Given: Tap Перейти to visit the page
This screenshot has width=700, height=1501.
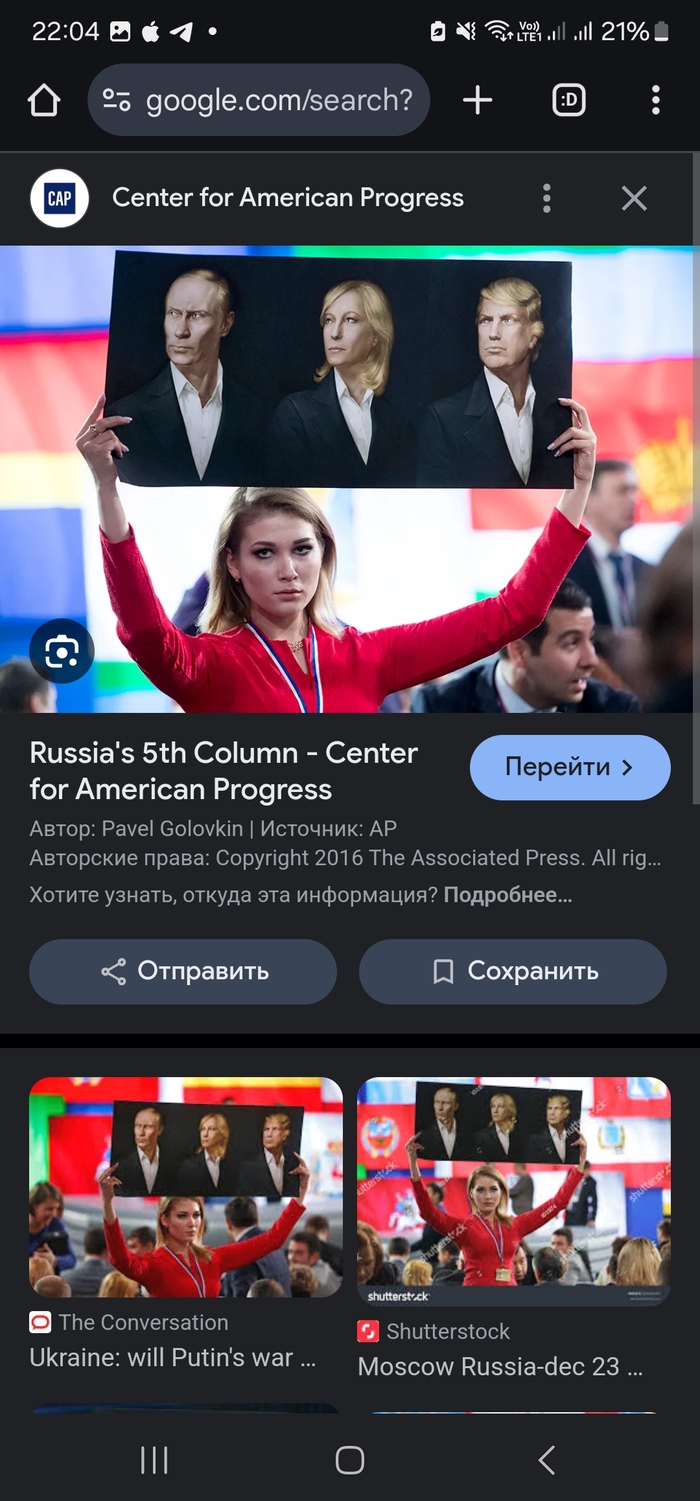Looking at the screenshot, I should coord(569,767).
